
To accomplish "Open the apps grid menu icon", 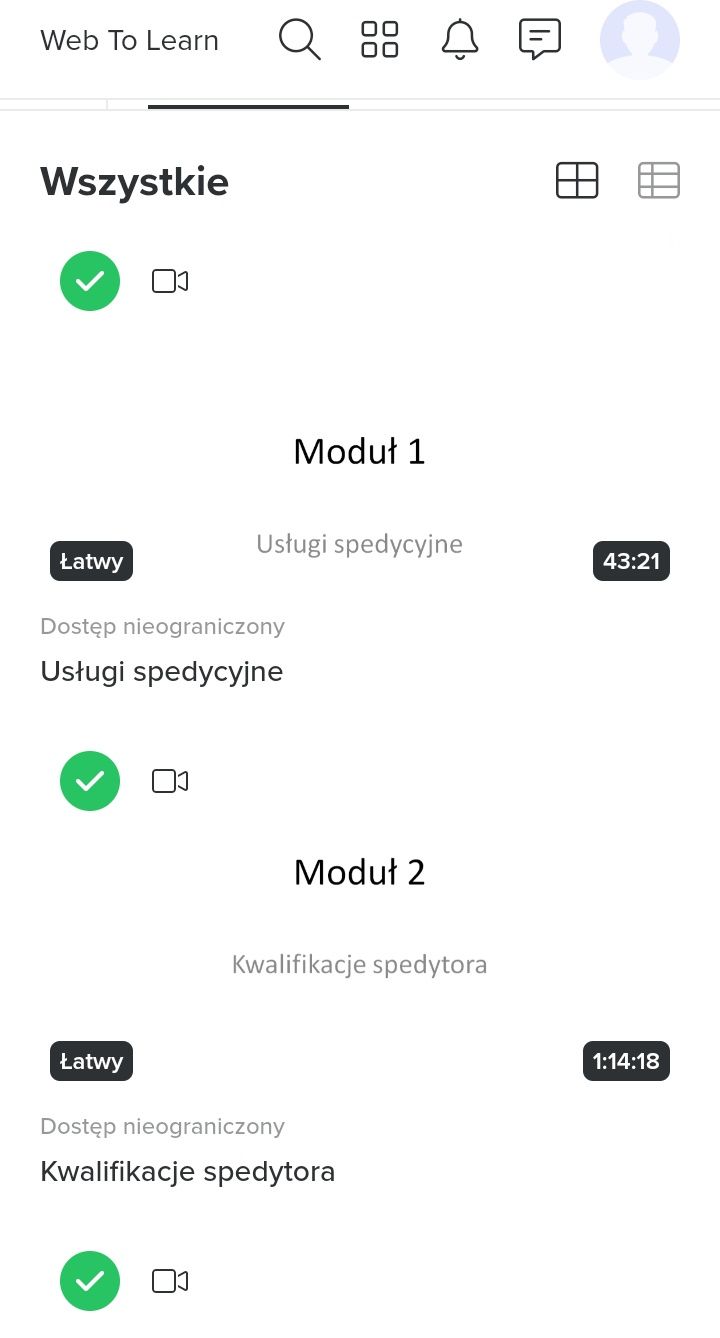I will pos(380,40).
